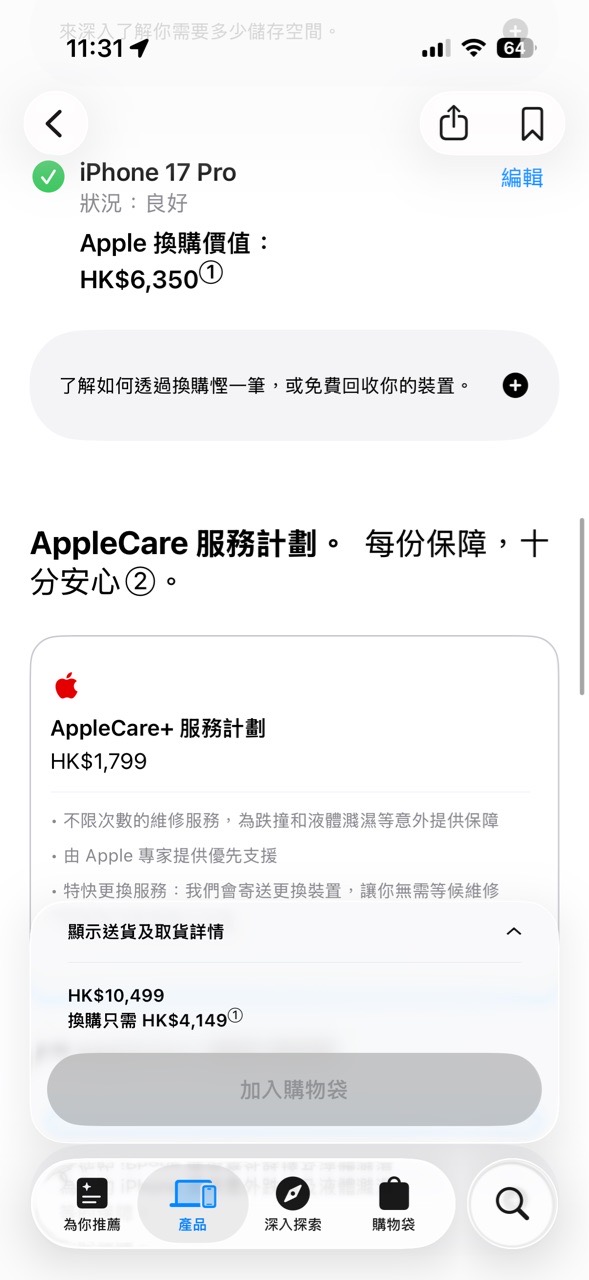Open the 購物袋 tab
The image size is (589, 1280).
pyautogui.click(x=394, y=1203)
